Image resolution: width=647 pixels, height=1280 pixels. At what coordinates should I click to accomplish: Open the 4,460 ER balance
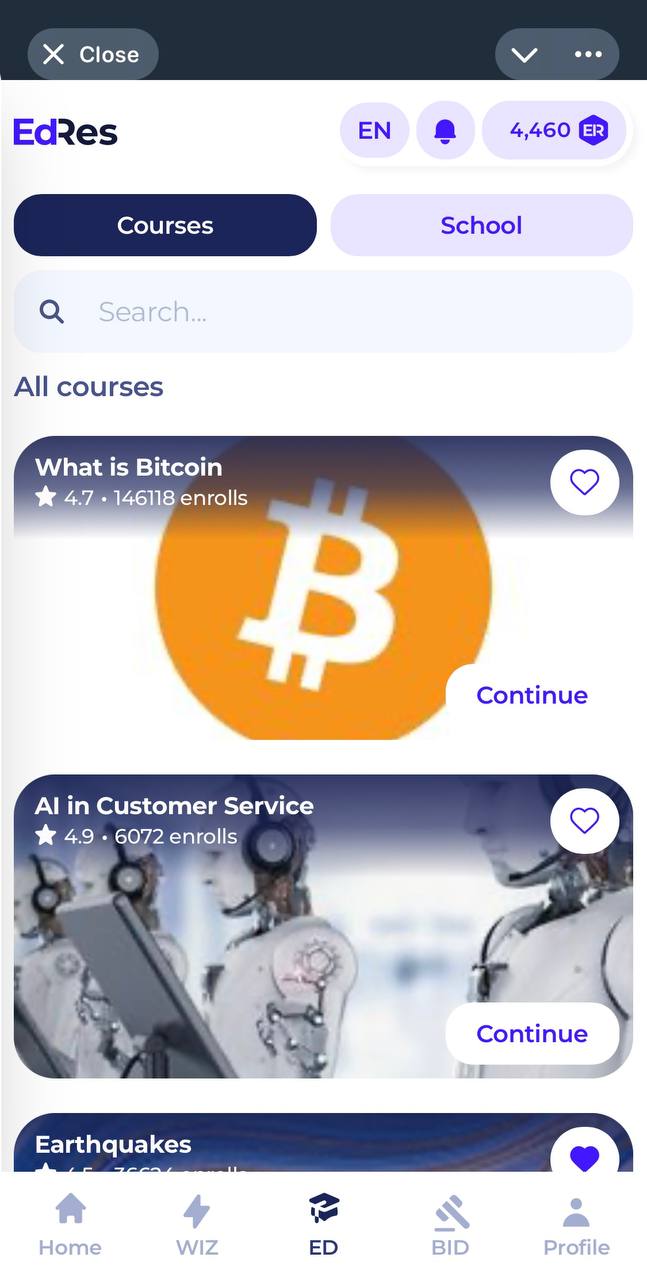tap(556, 130)
